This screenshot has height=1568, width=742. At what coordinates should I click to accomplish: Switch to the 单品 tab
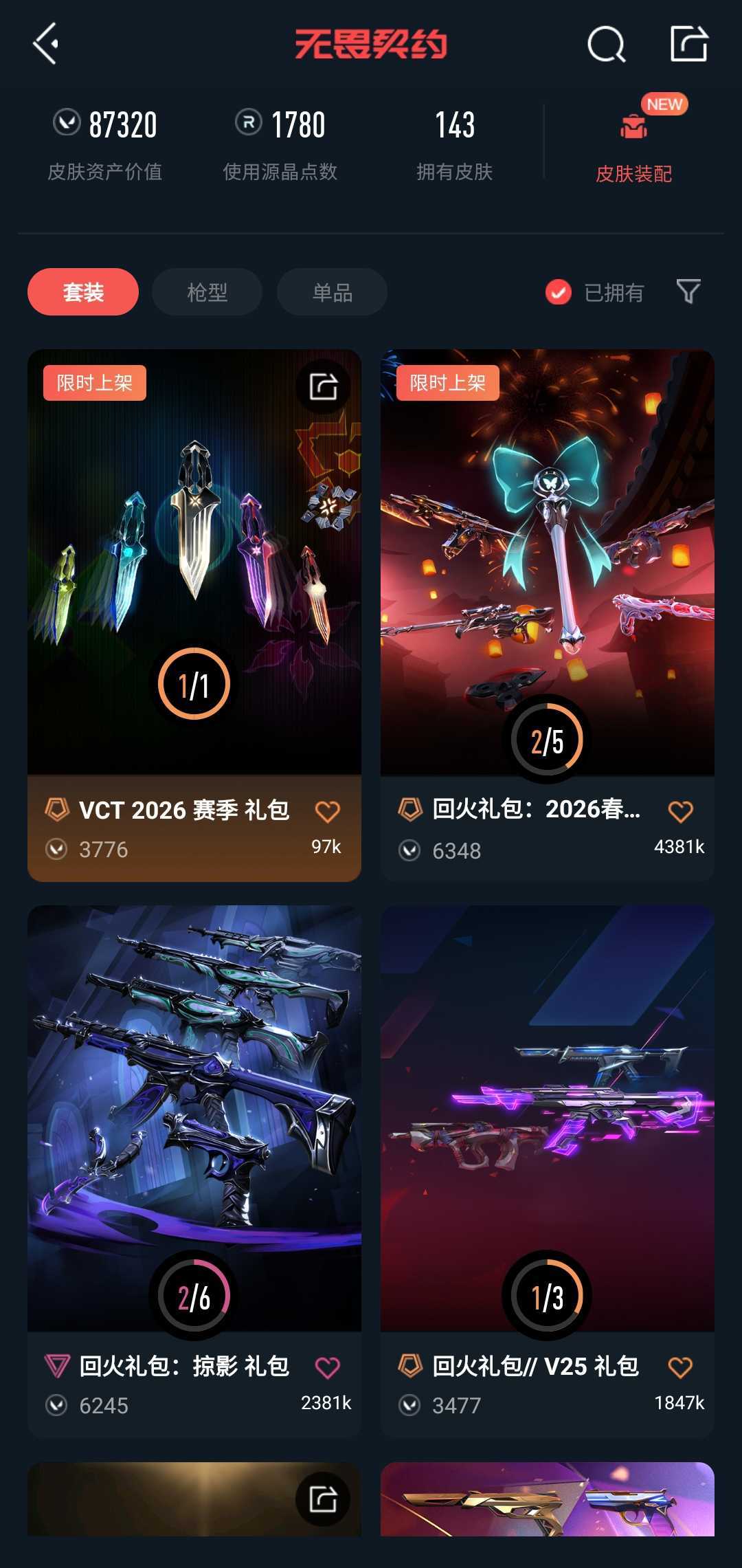[x=332, y=292]
